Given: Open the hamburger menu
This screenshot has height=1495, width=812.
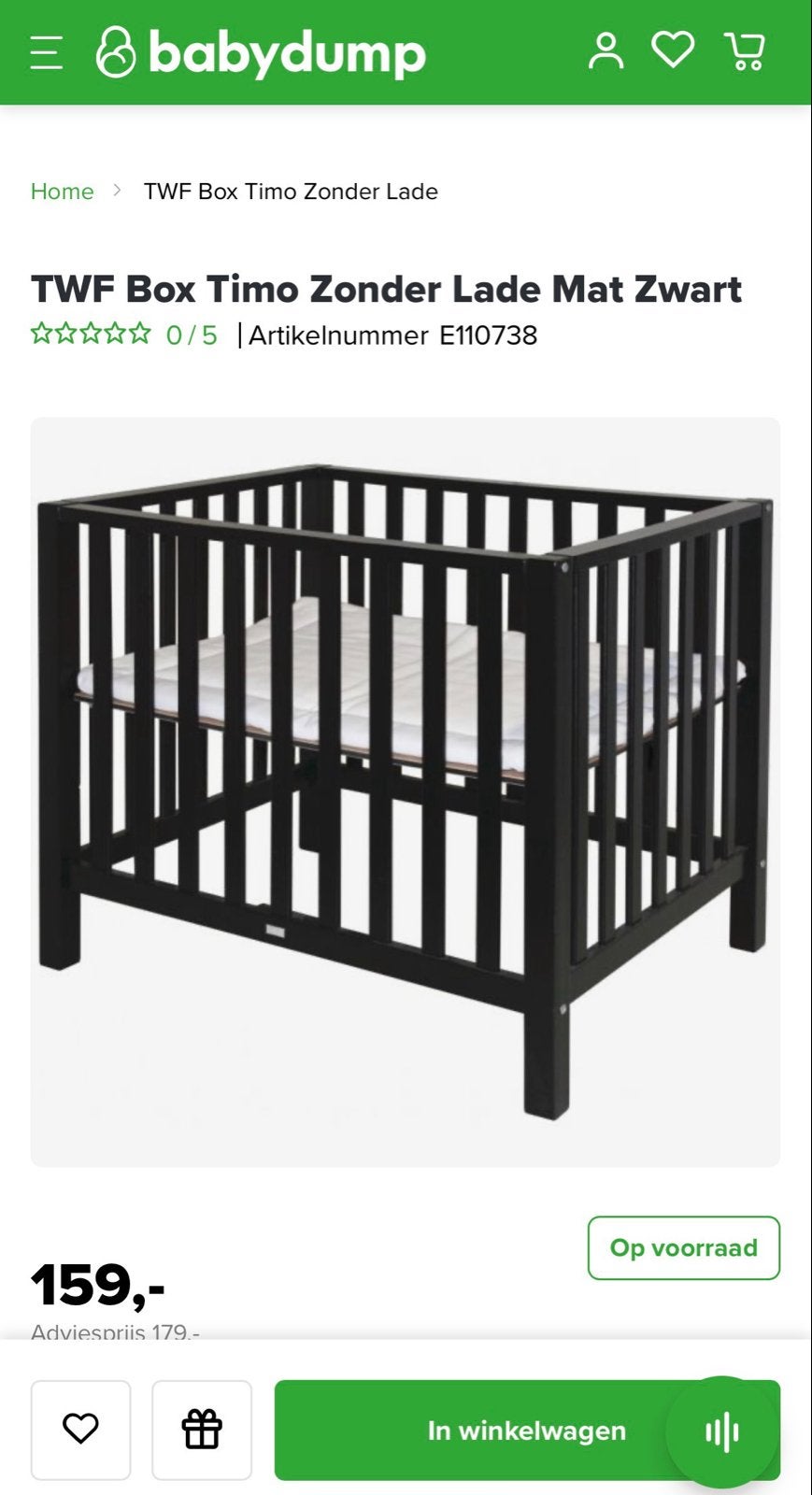Looking at the screenshot, I should 46,52.
